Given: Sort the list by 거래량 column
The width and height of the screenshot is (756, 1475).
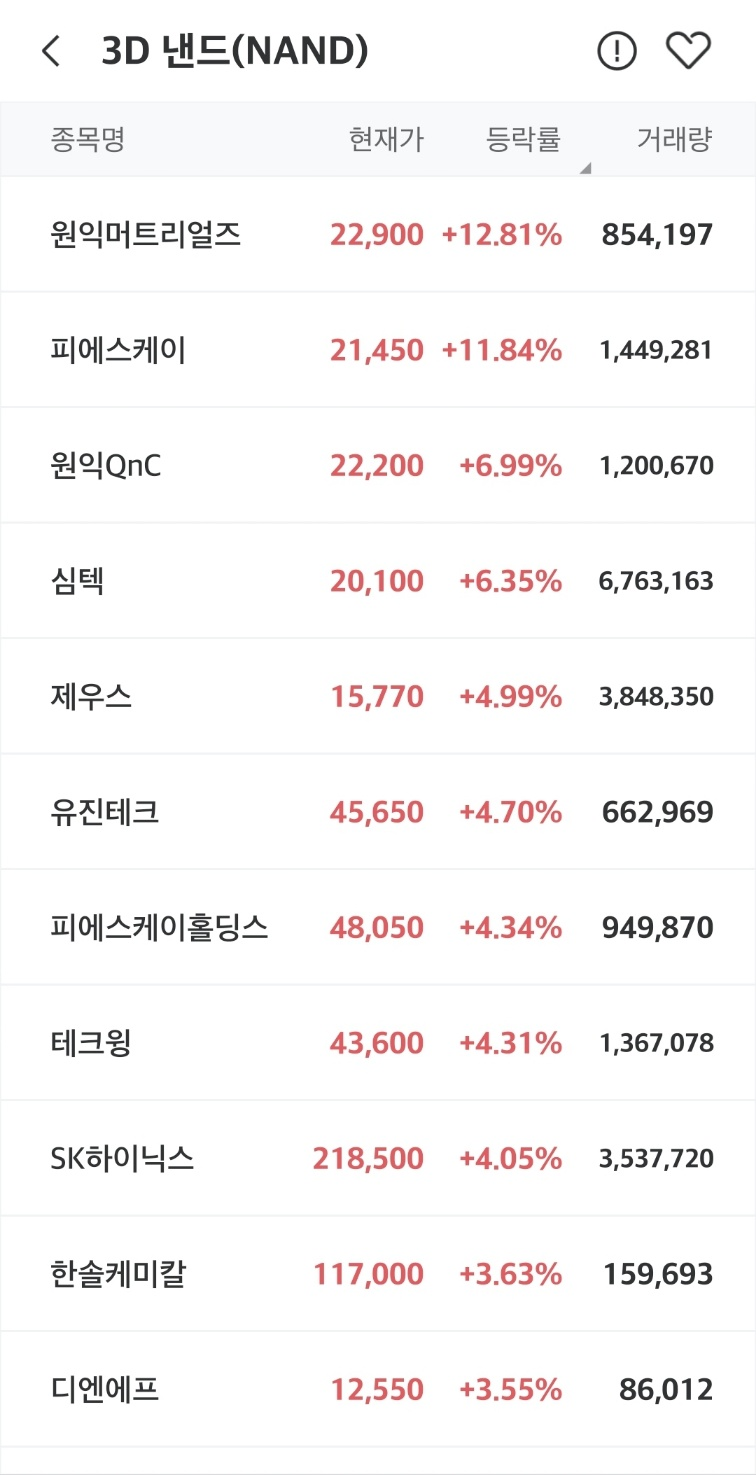Looking at the screenshot, I should click(675, 140).
